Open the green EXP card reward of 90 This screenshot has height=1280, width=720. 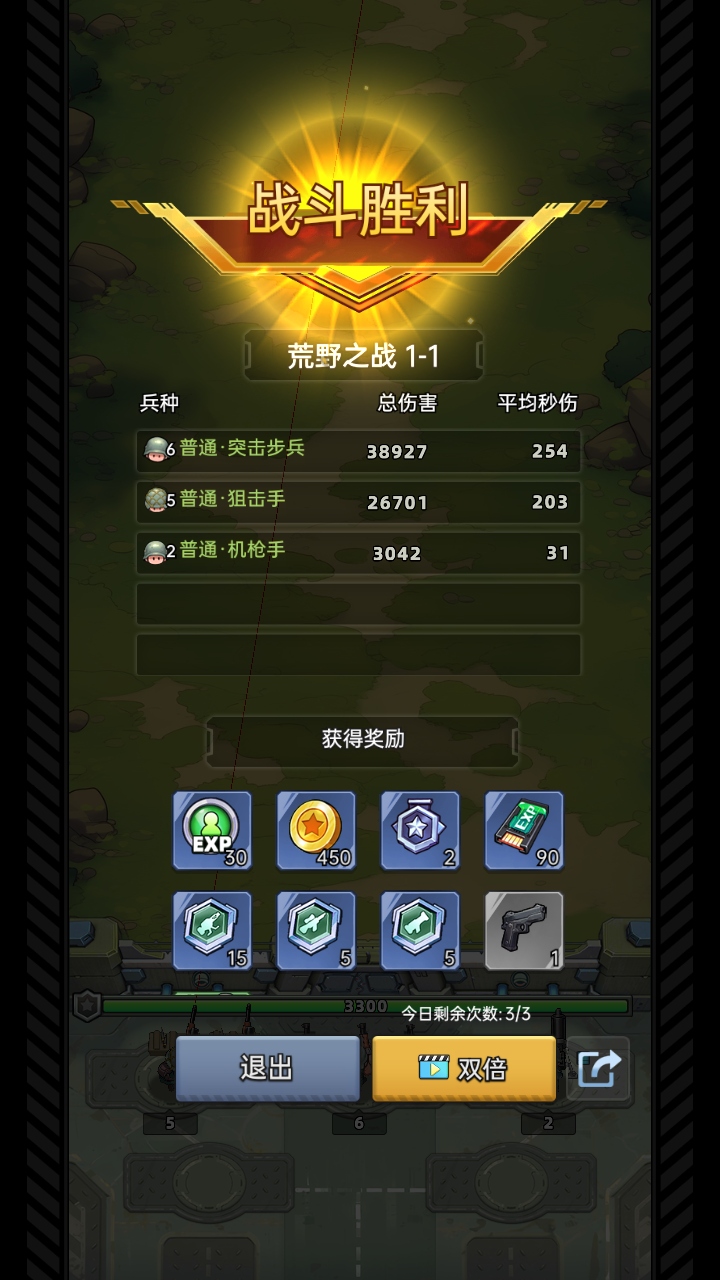coord(524,831)
